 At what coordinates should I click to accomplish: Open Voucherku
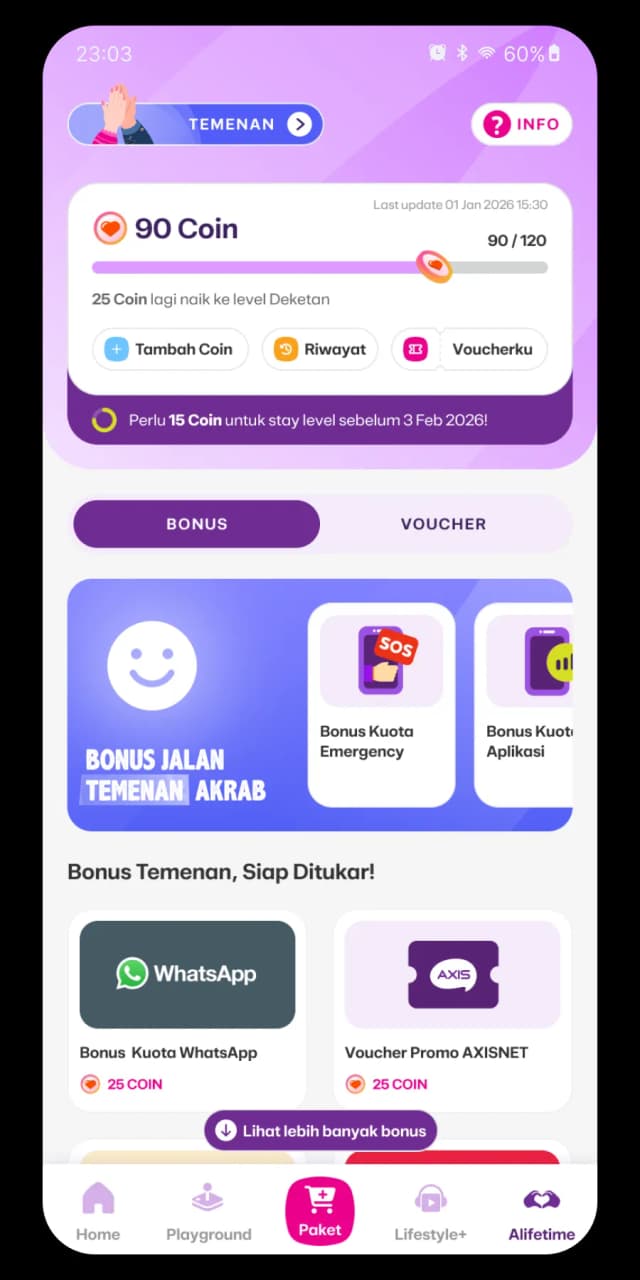470,349
